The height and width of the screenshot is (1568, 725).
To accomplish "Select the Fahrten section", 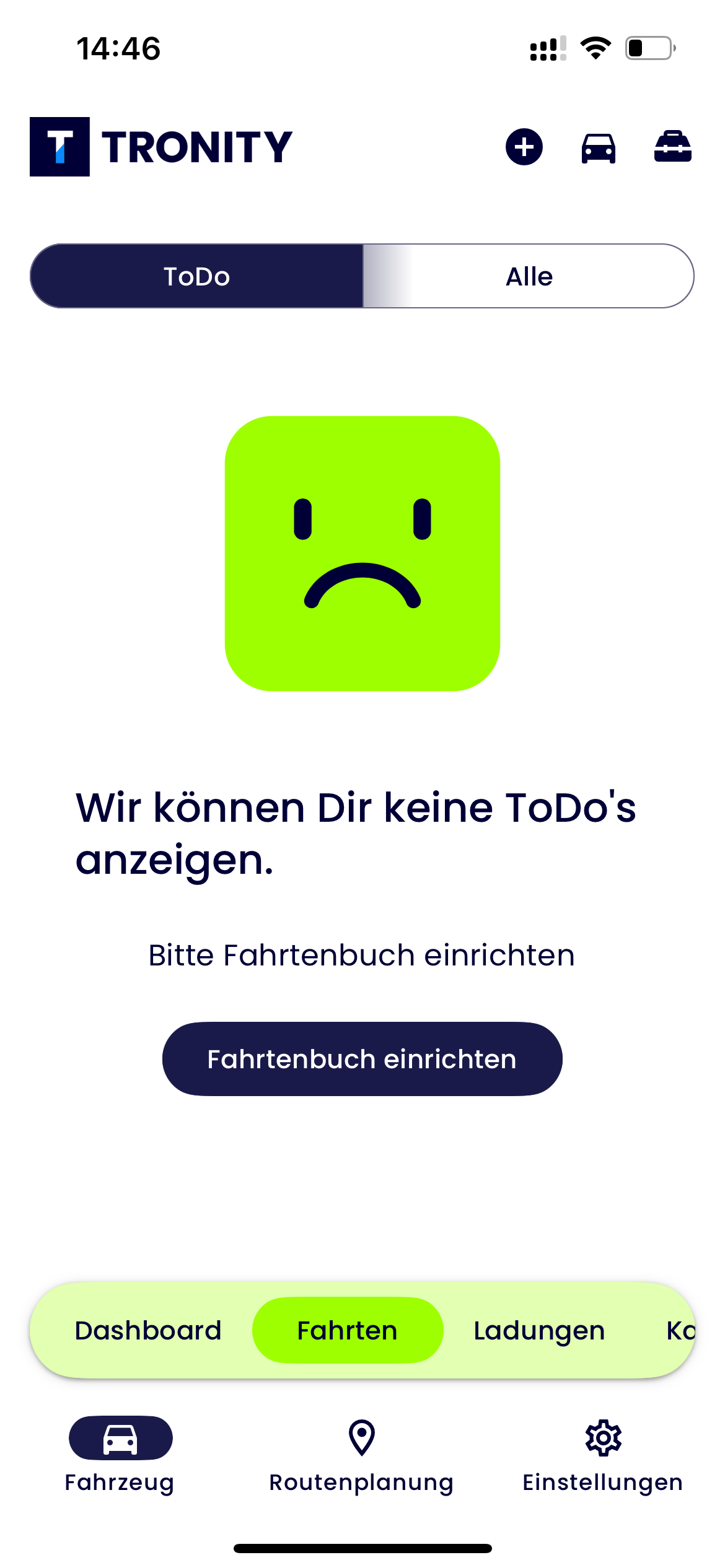I will click(347, 1330).
